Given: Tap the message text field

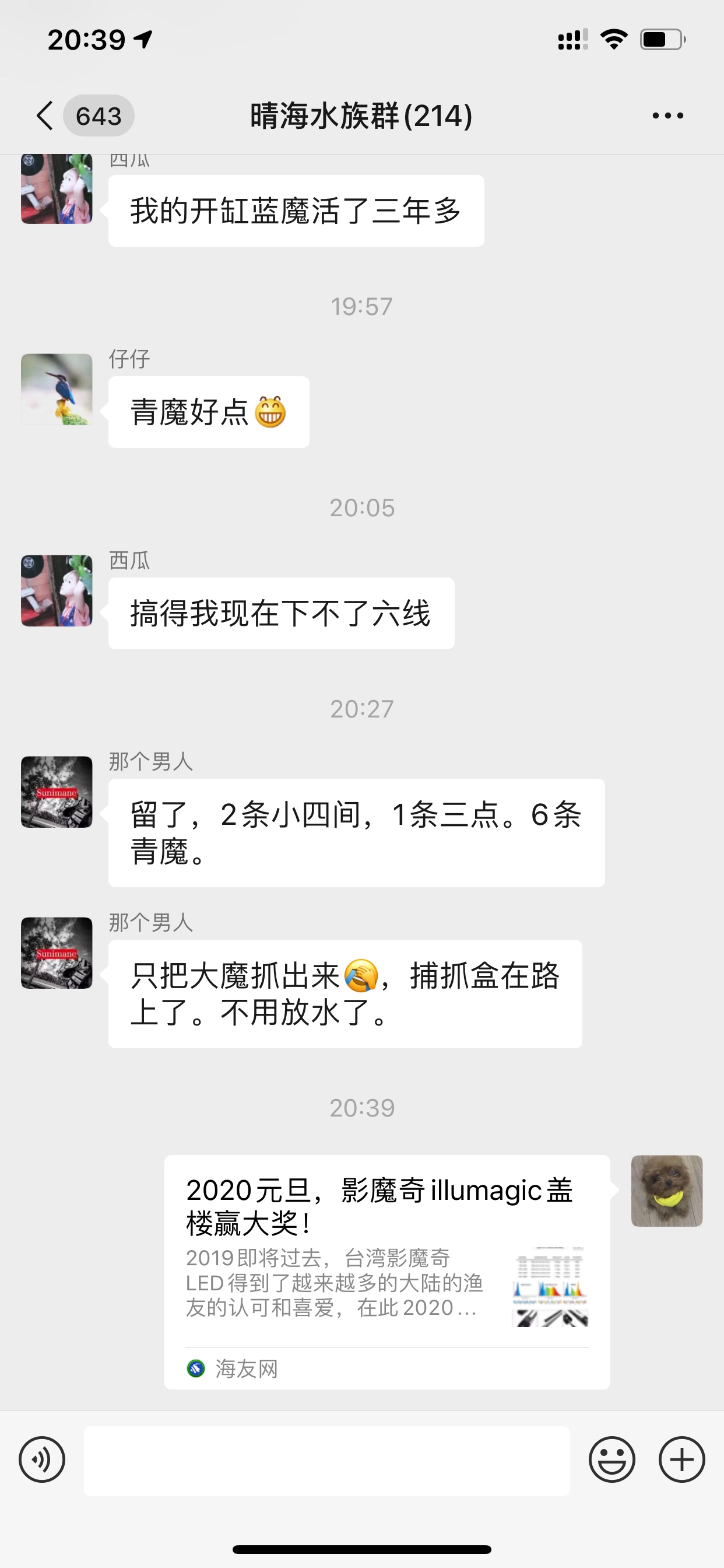Looking at the screenshot, I should 326,1460.
